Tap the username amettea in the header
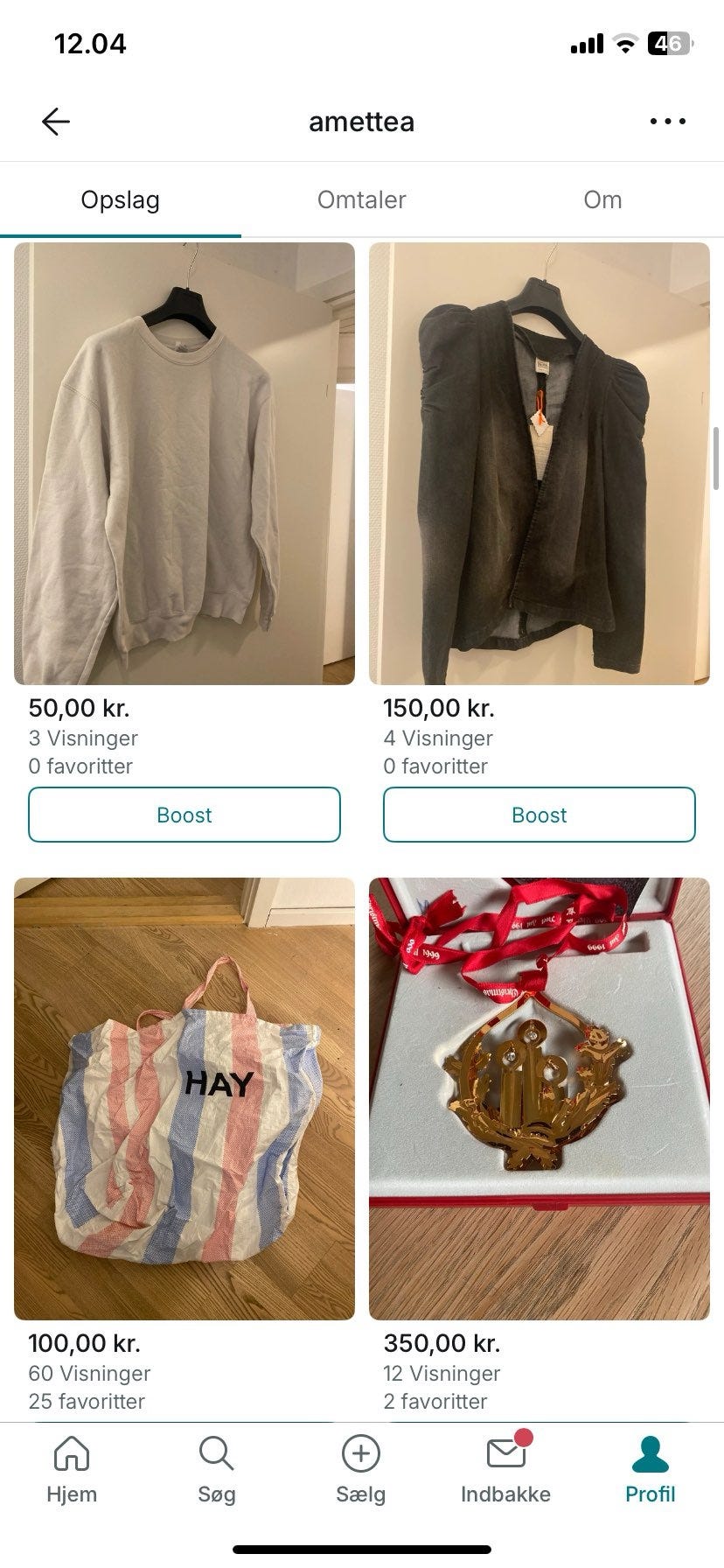Screen dimensions: 724x1568 click(x=361, y=121)
